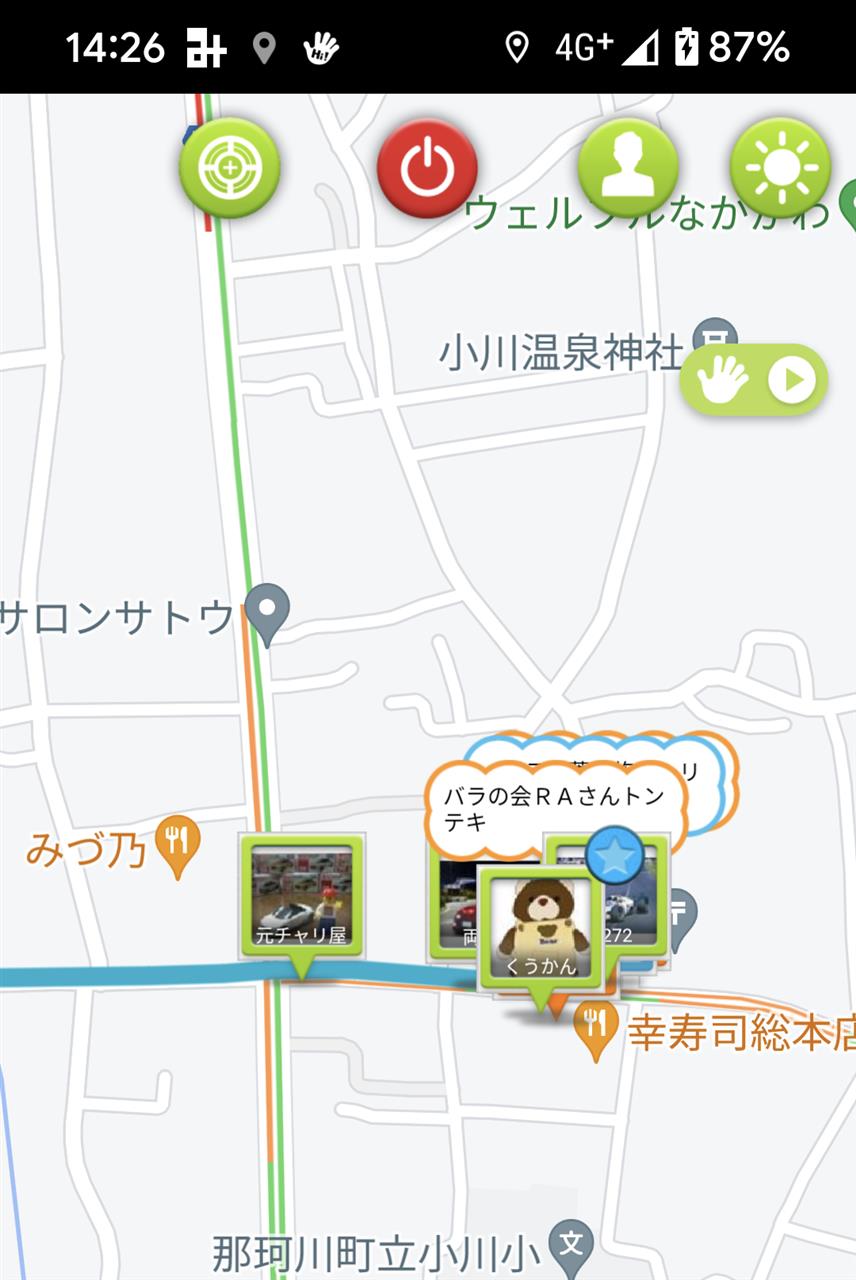This screenshot has height=1280, width=856.
Task: Select the 幸寿司総本店 restaurant pin
Action: [596, 1030]
